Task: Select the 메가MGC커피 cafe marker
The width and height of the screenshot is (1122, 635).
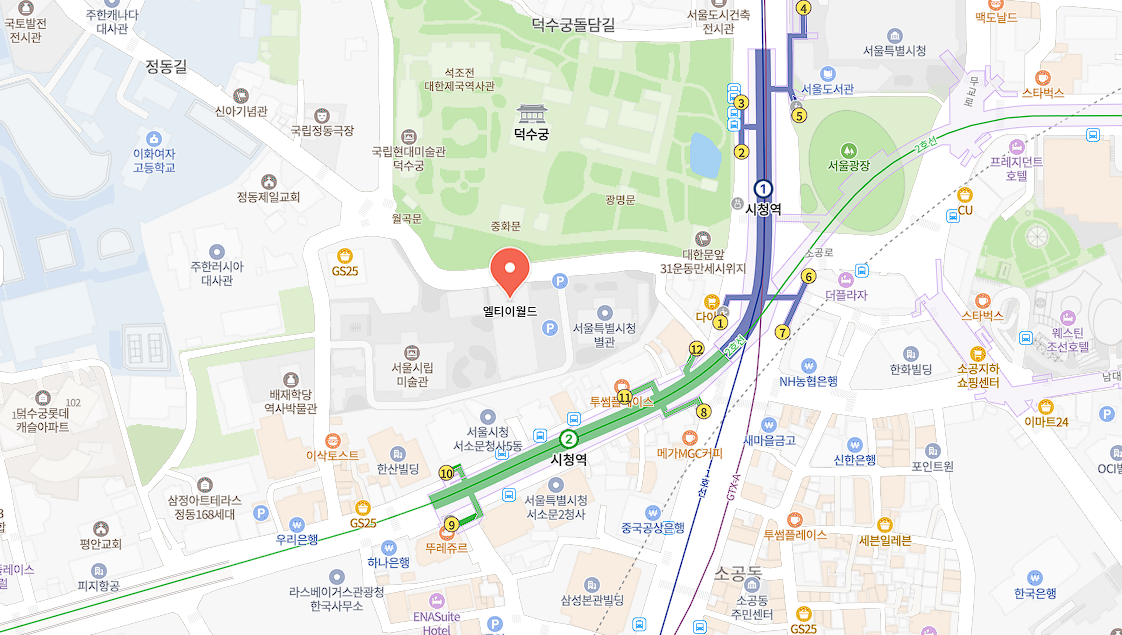Action: coord(689,437)
